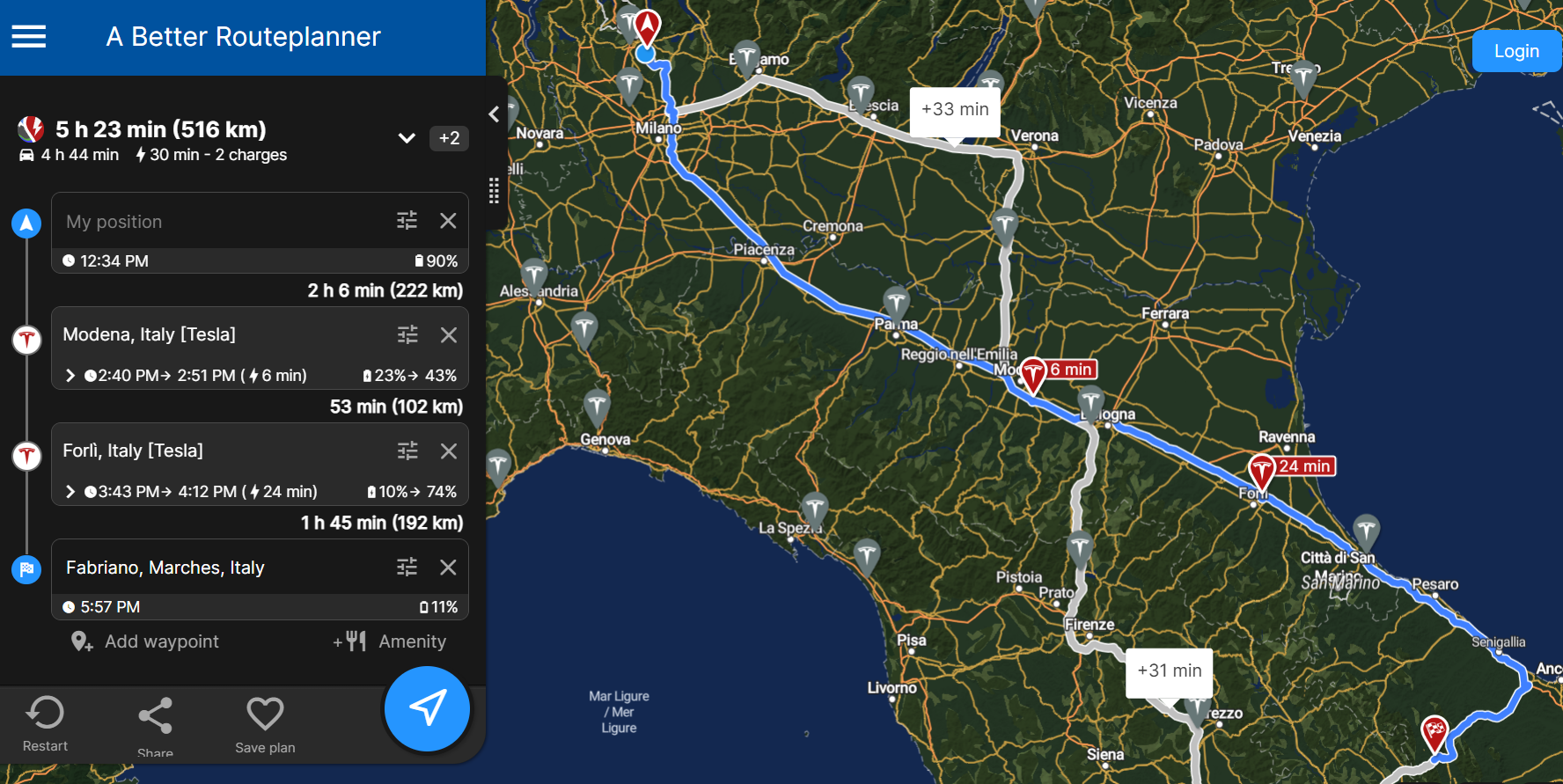Start navigation with the blue arrow button

point(428,708)
